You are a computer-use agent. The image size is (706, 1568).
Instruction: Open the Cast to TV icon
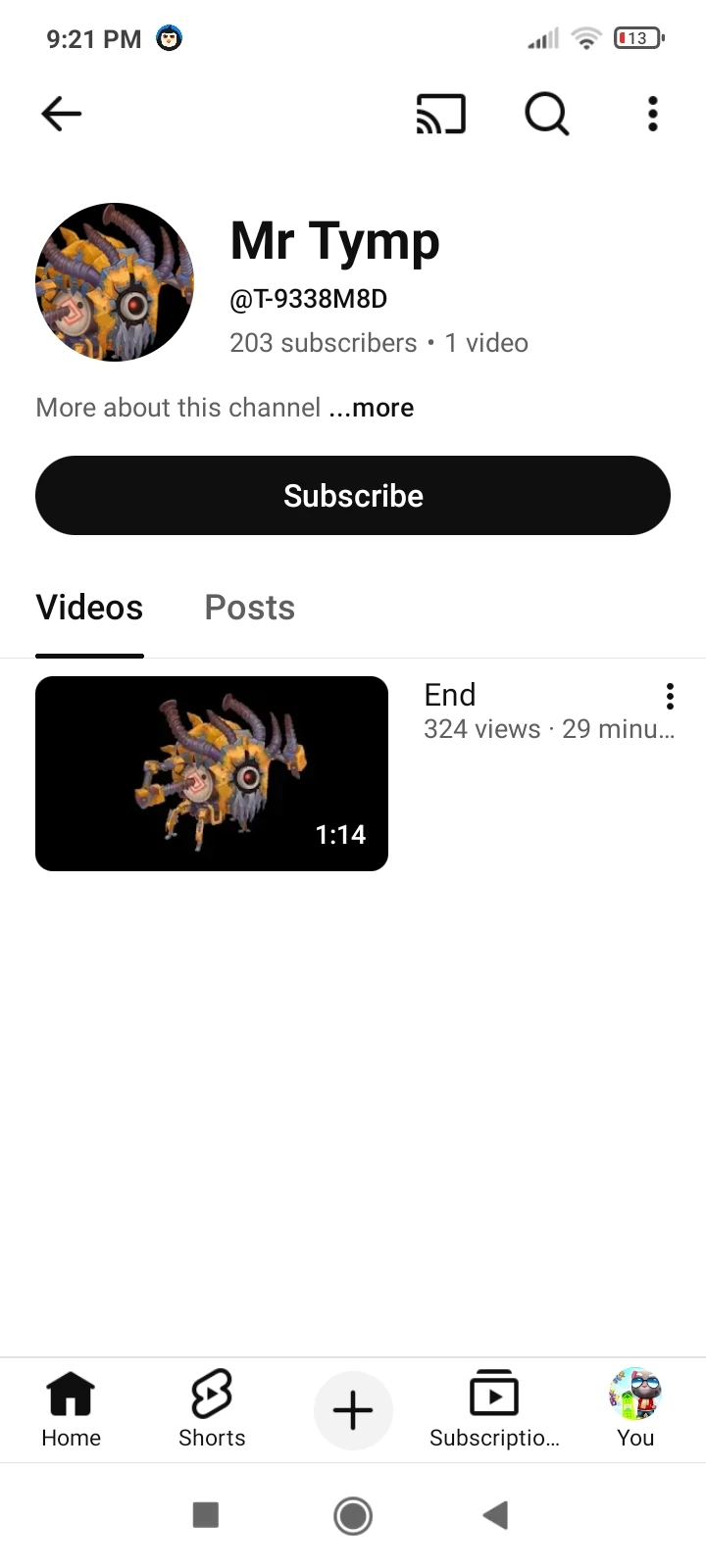click(x=439, y=114)
